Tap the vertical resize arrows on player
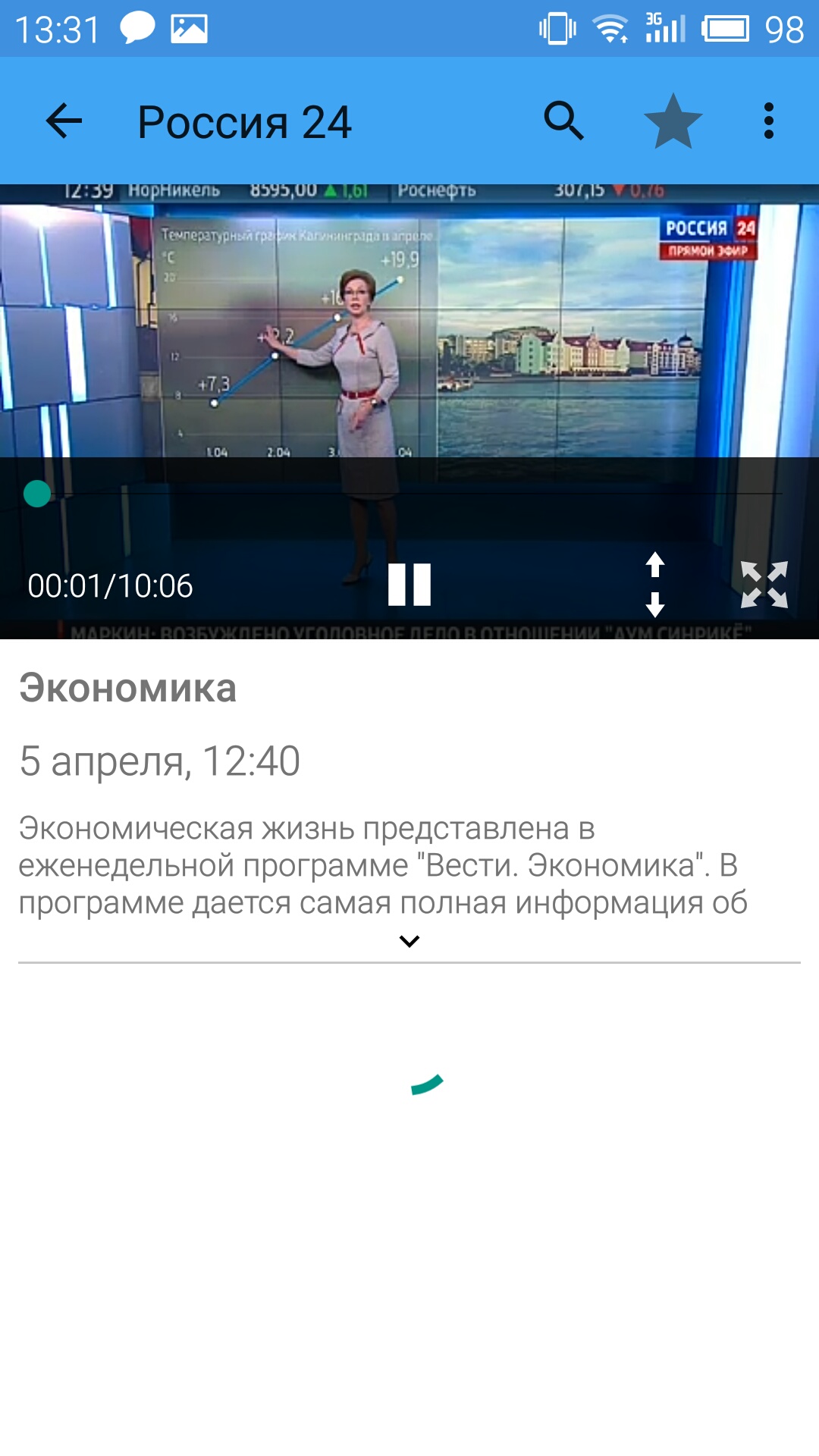Screen dimensions: 819x1456 [x=655, y=585]
